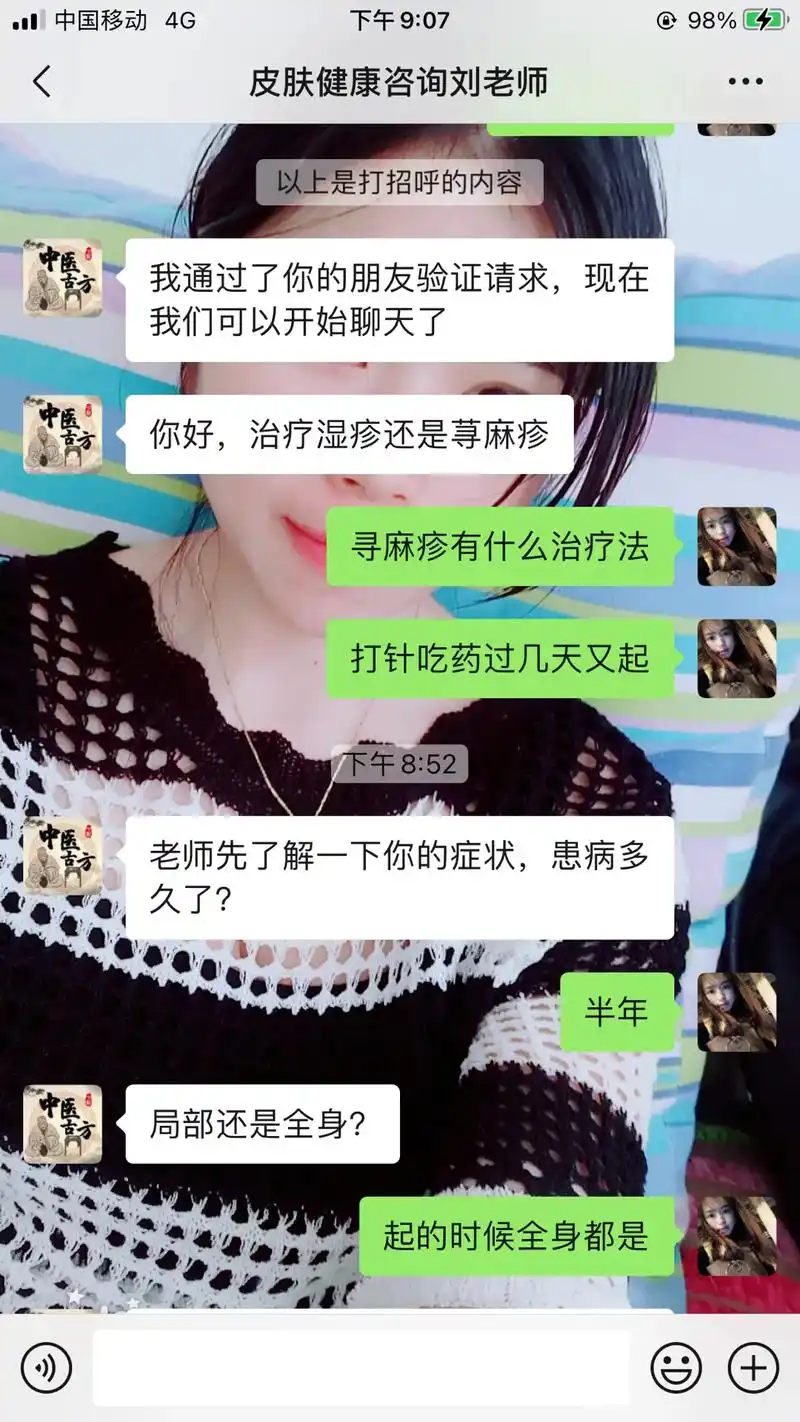
Task: Open the chat title 皮肤健康咨询刘老师
Action: (x=400, y=82)
